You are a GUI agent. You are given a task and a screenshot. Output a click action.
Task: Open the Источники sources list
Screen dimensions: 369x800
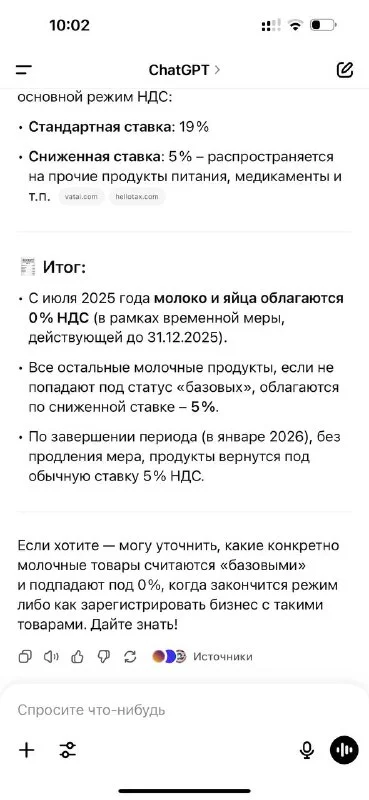pyautogui.click(x=202, y=656)
